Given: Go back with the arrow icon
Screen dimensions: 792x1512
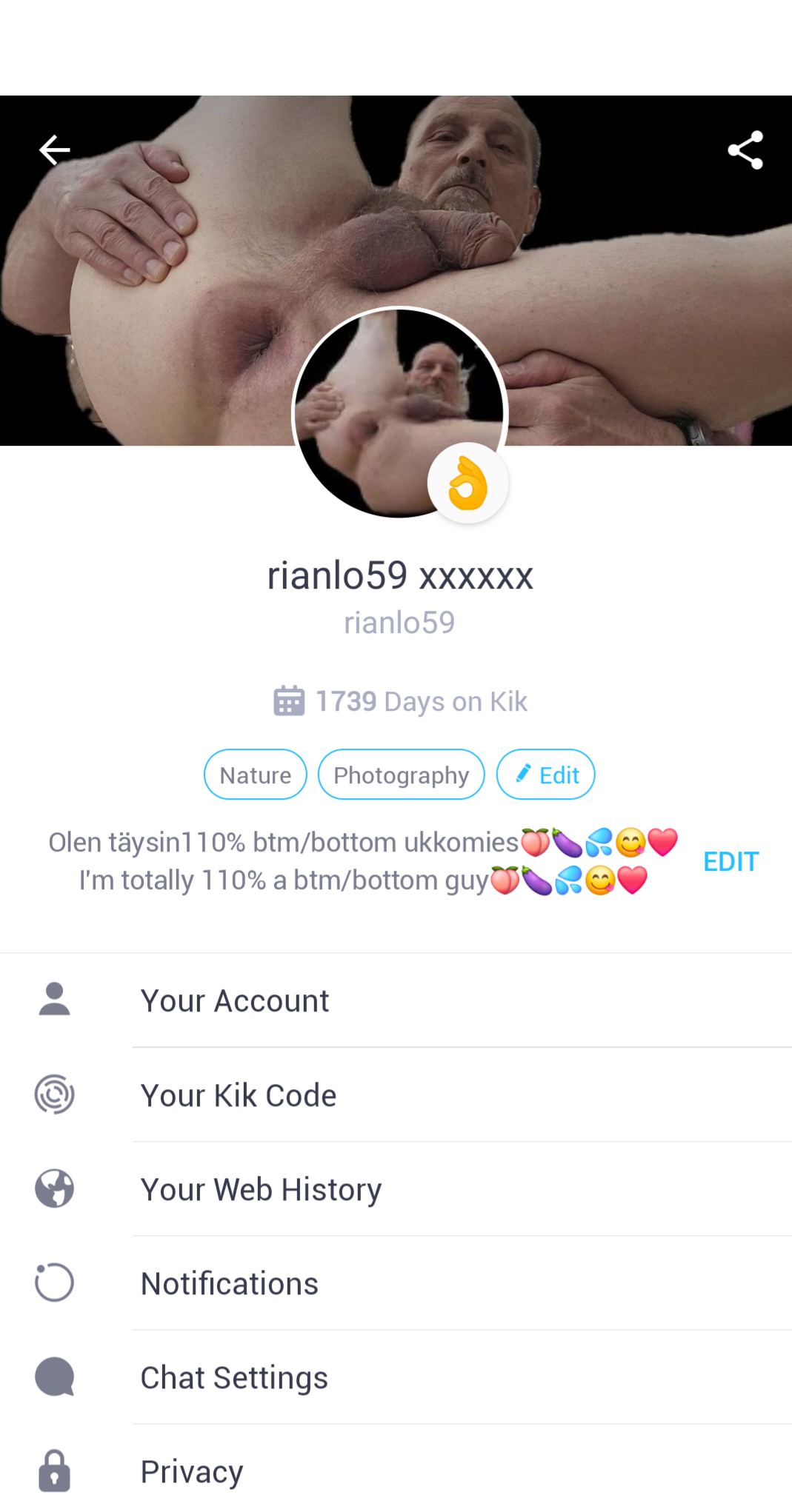Looking at the screenshot, I should [x=54, y=150].
